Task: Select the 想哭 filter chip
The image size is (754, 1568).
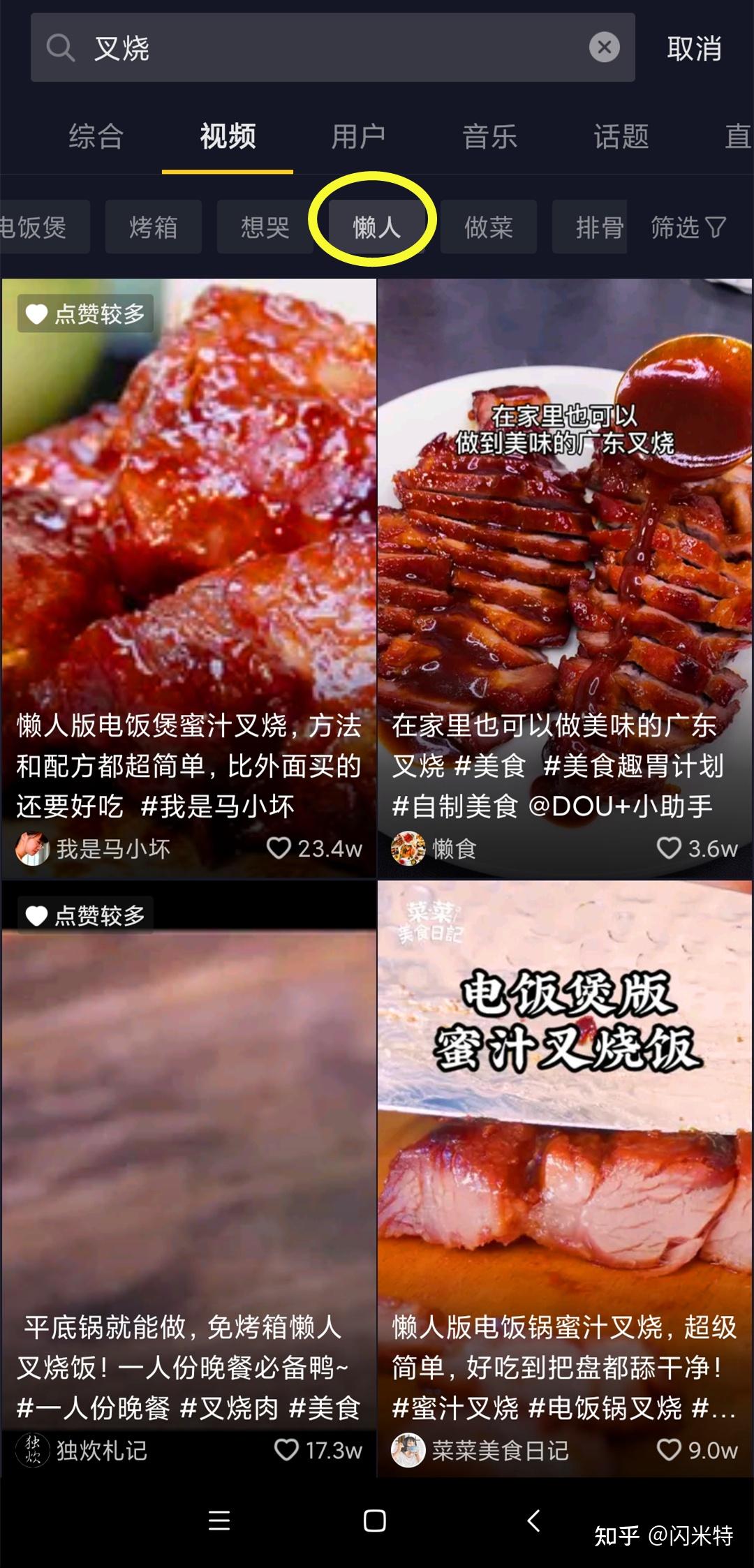Action: (265, 227)
